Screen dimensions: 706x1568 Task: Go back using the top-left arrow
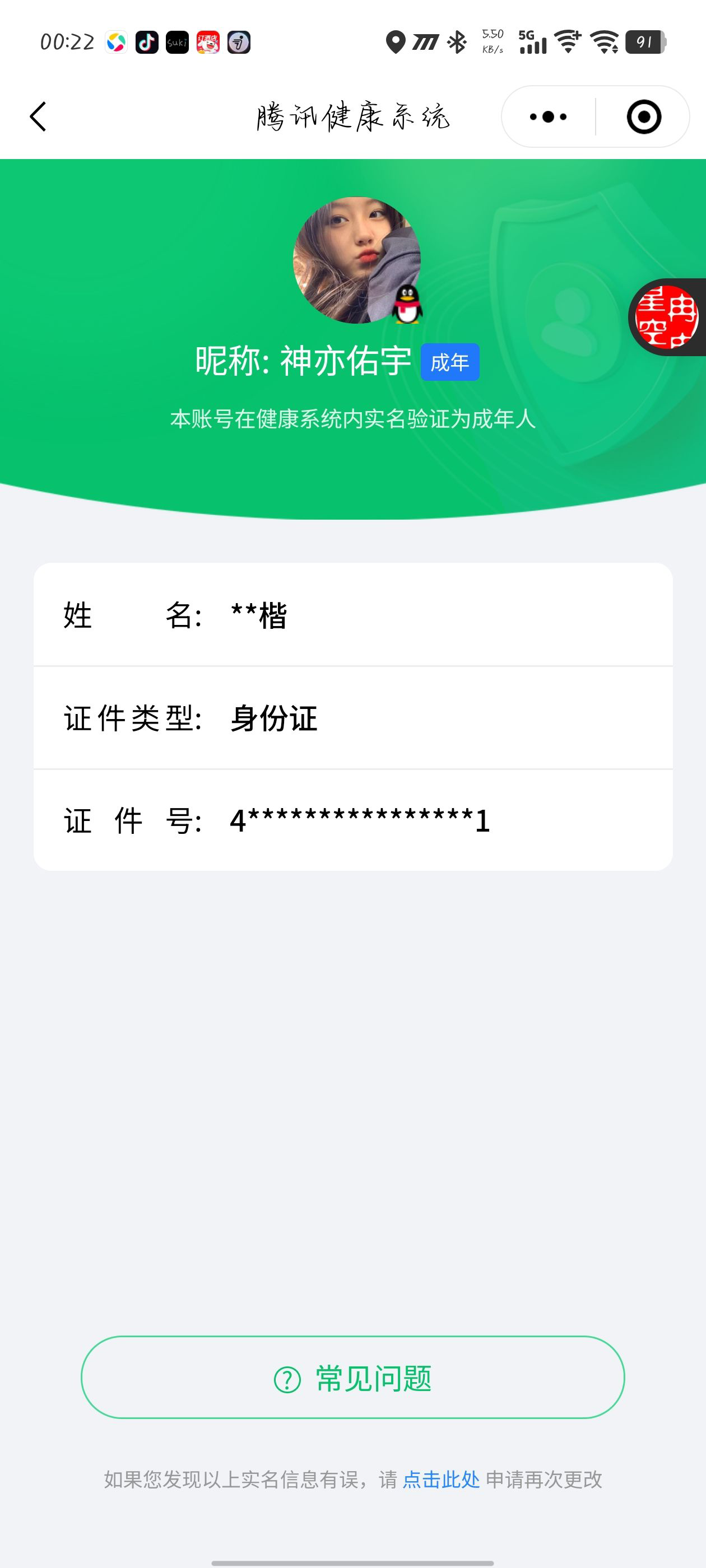38,116
